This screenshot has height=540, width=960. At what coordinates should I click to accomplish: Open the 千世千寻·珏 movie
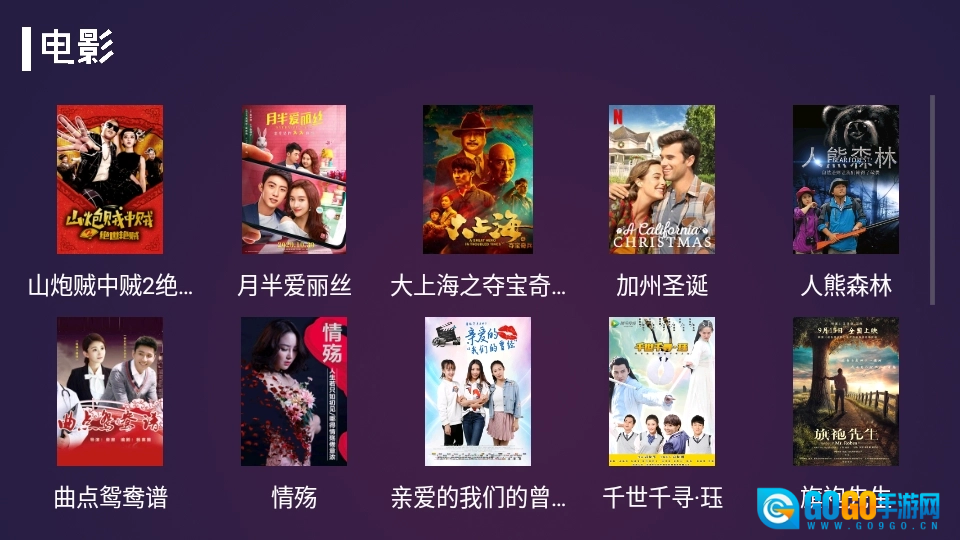coord(662,392)
